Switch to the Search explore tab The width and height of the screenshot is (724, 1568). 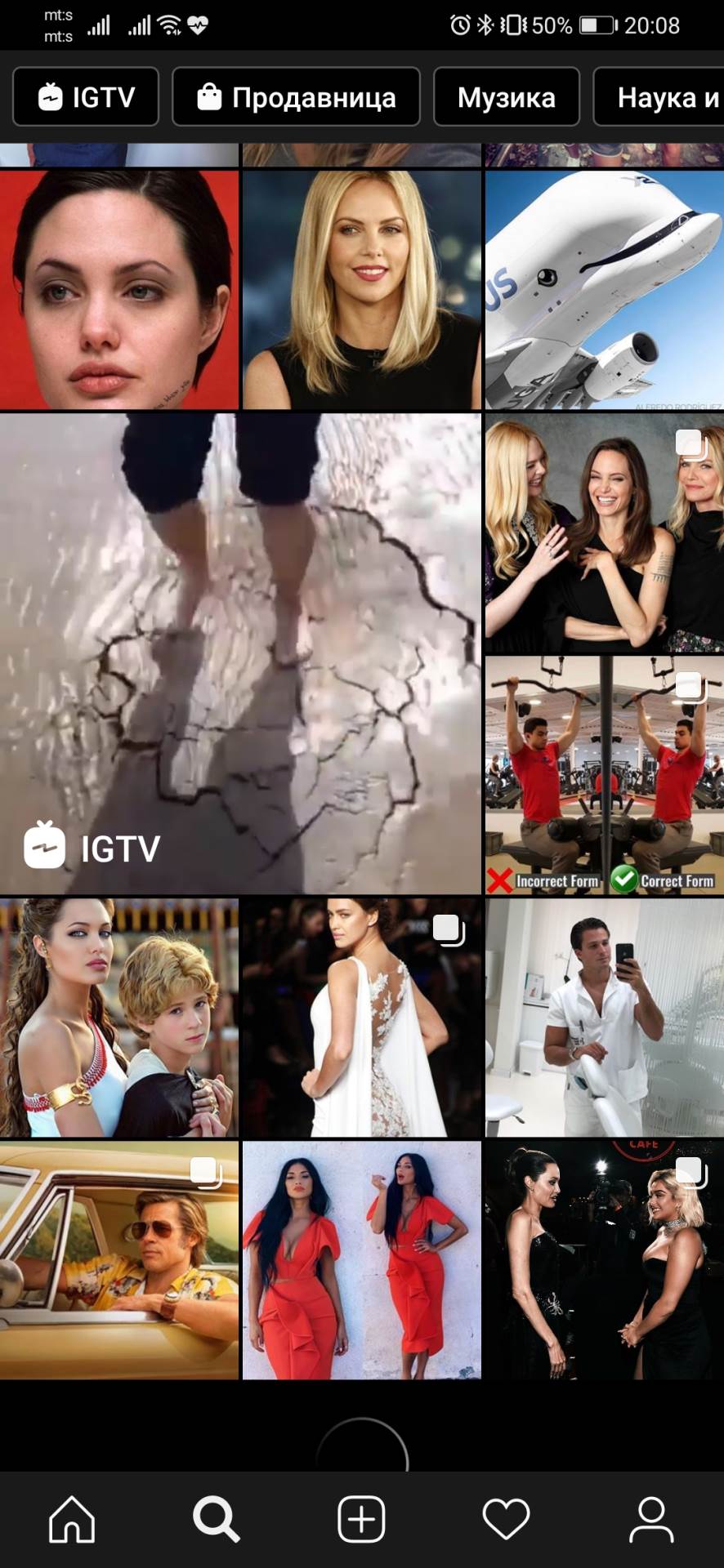coord(216,1519)
